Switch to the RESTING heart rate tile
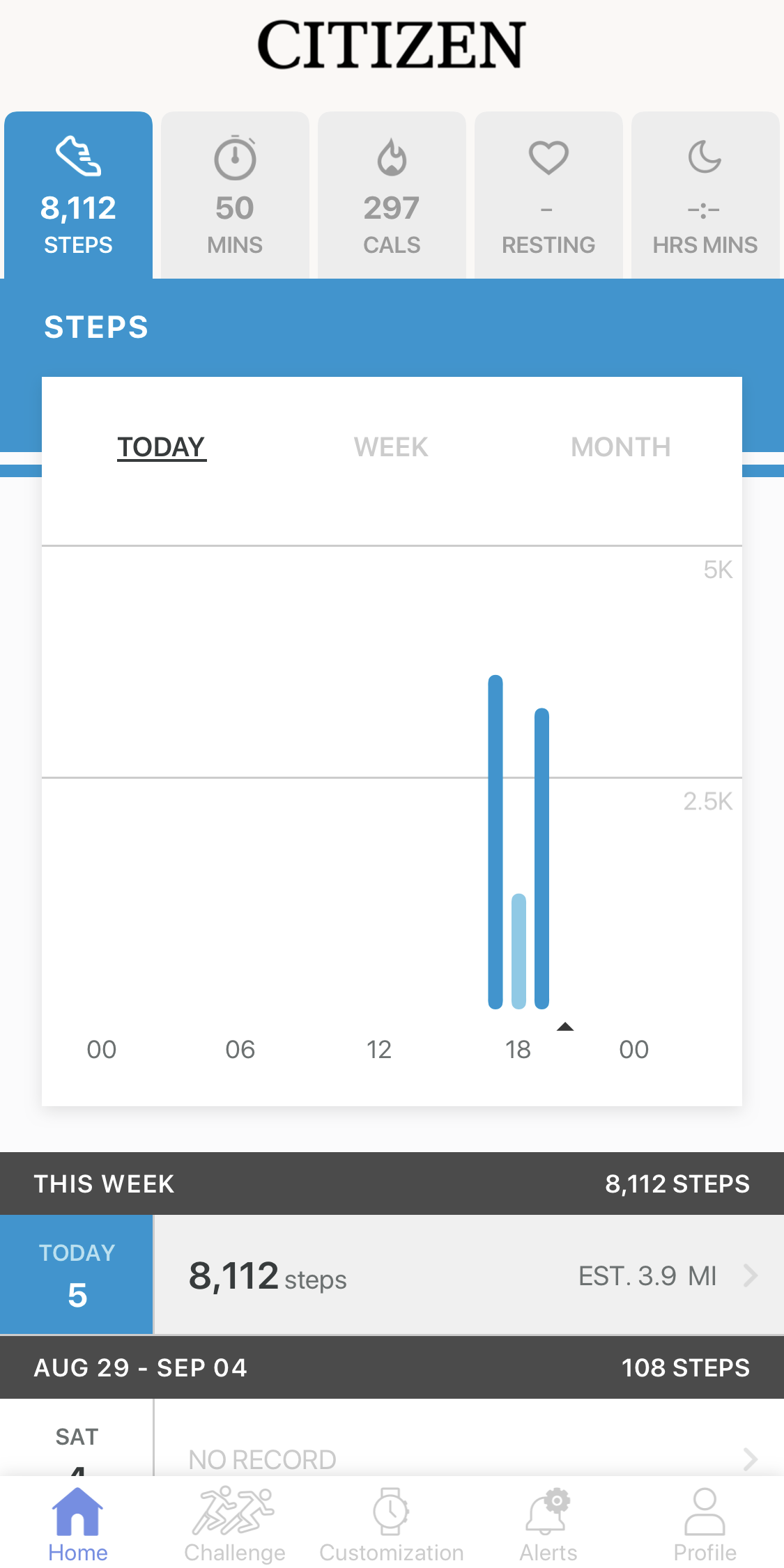 (x=548, y=196)
